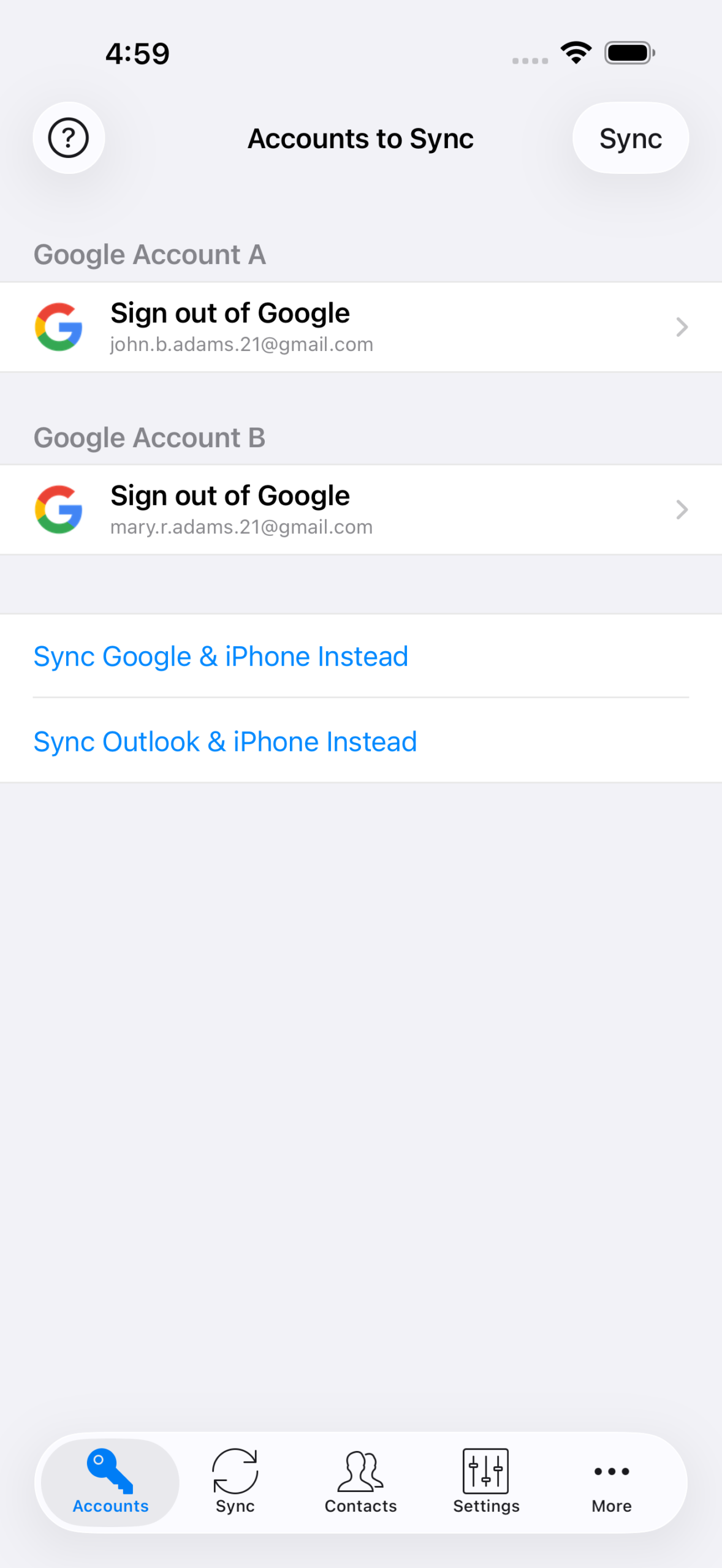The height and width of the screenshot is (1568, 722).
Task: Tap Sign out of Google Account B
Action: (x=230, y=495)
